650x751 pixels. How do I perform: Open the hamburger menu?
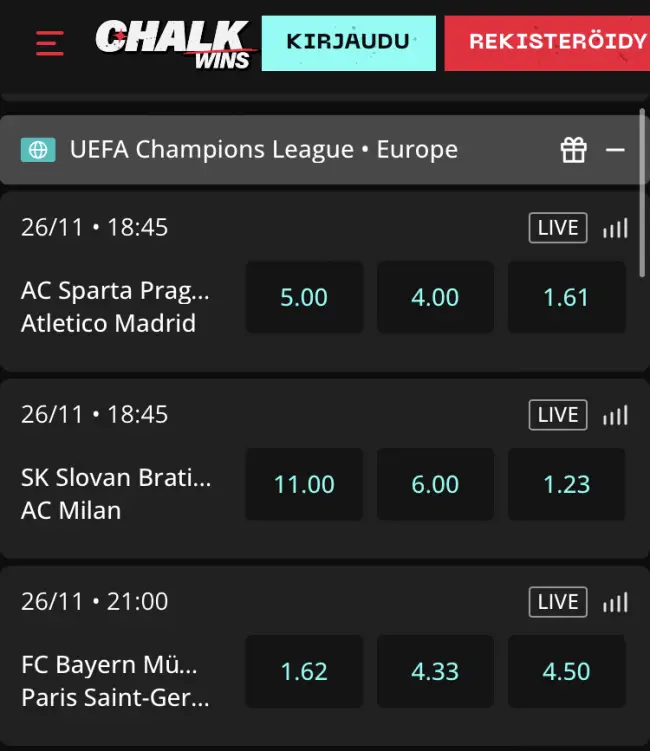coord(49,43)
